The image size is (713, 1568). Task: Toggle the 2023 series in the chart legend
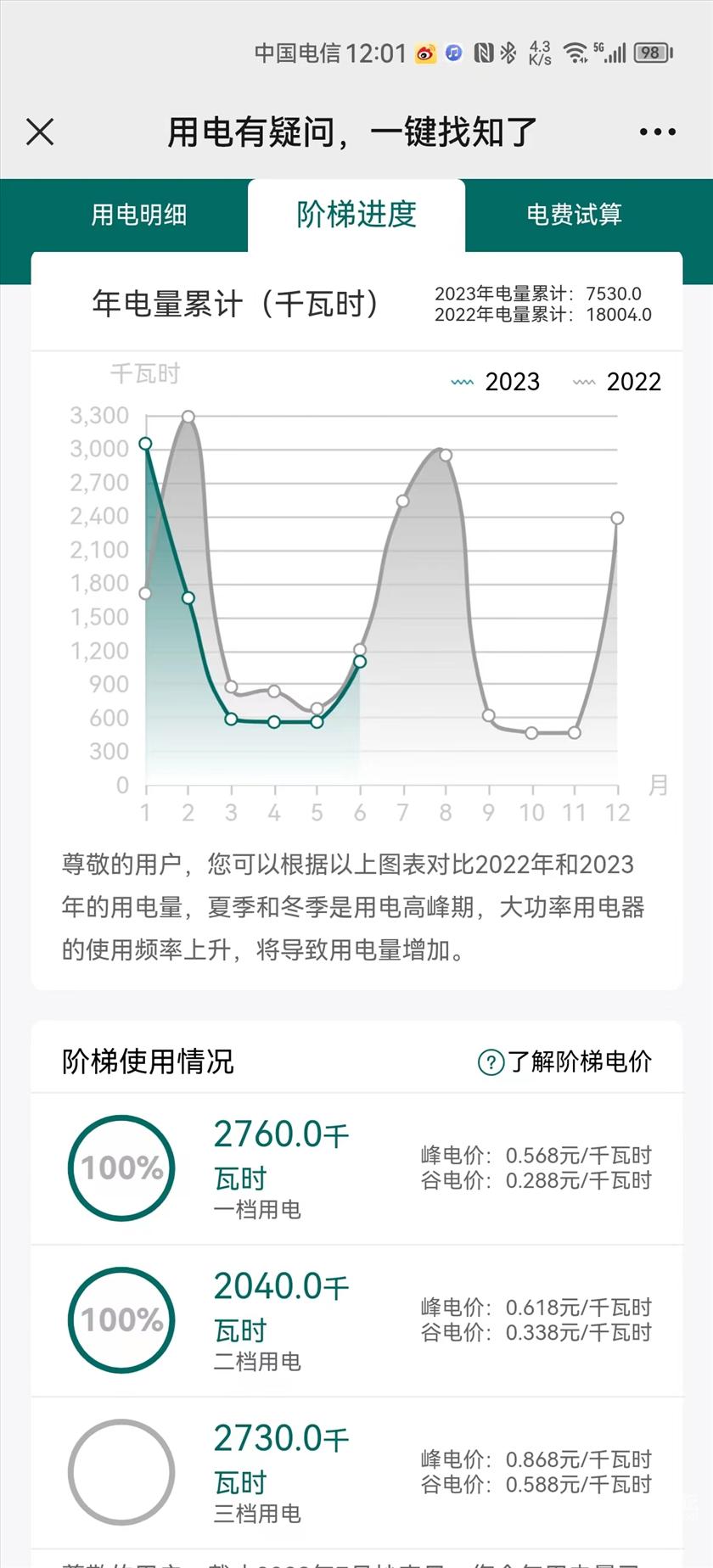497,382
